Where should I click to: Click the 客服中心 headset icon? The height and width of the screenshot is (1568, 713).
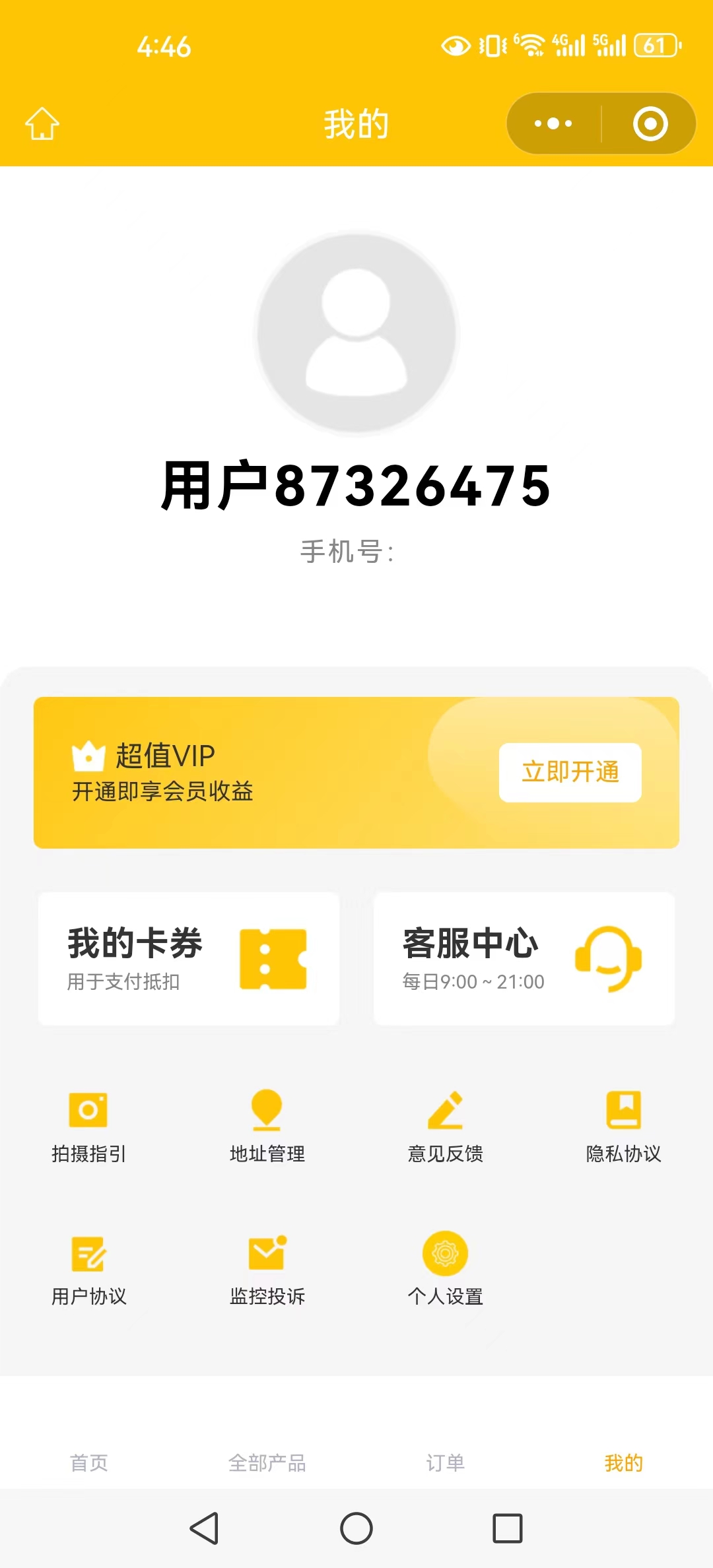609,959
